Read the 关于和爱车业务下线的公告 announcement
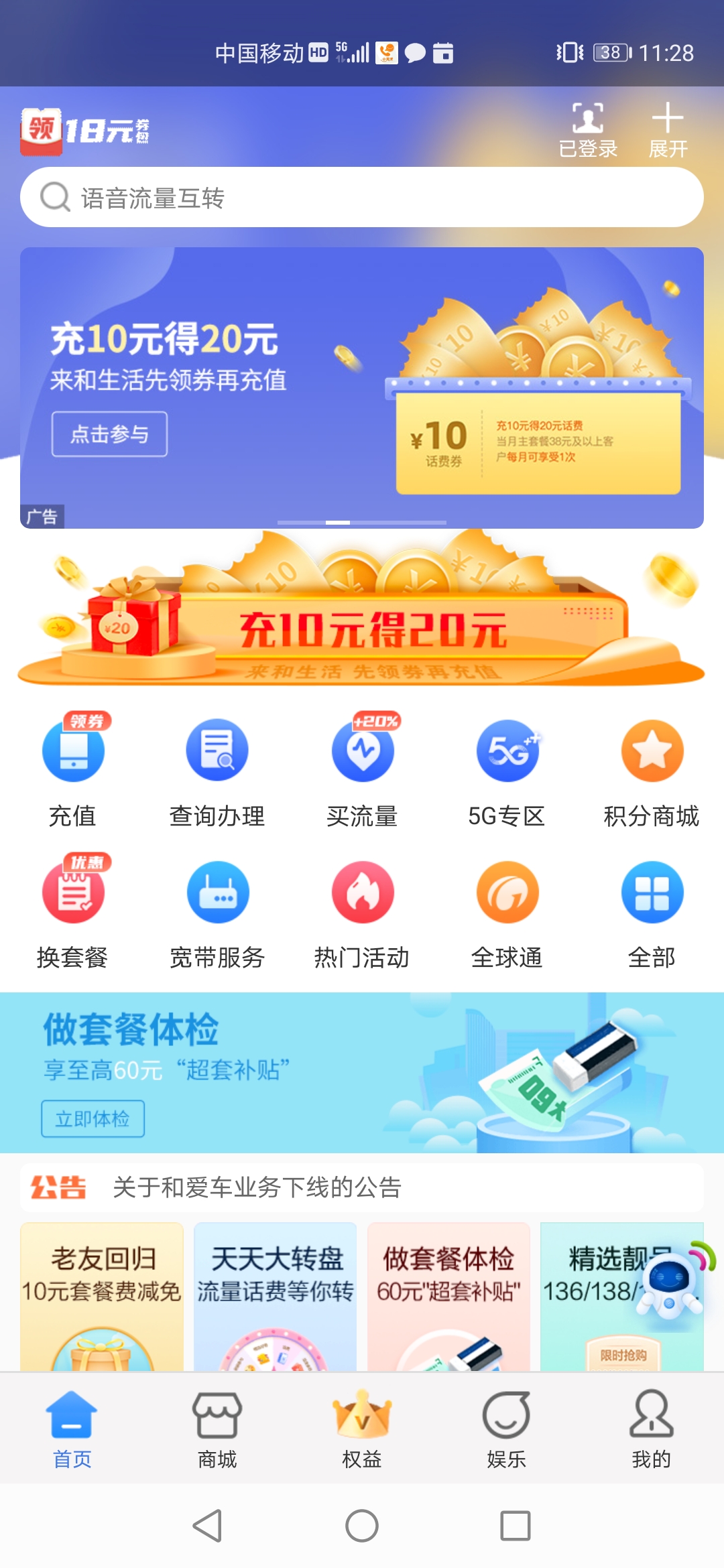724x1568 pixels. 257,1187
